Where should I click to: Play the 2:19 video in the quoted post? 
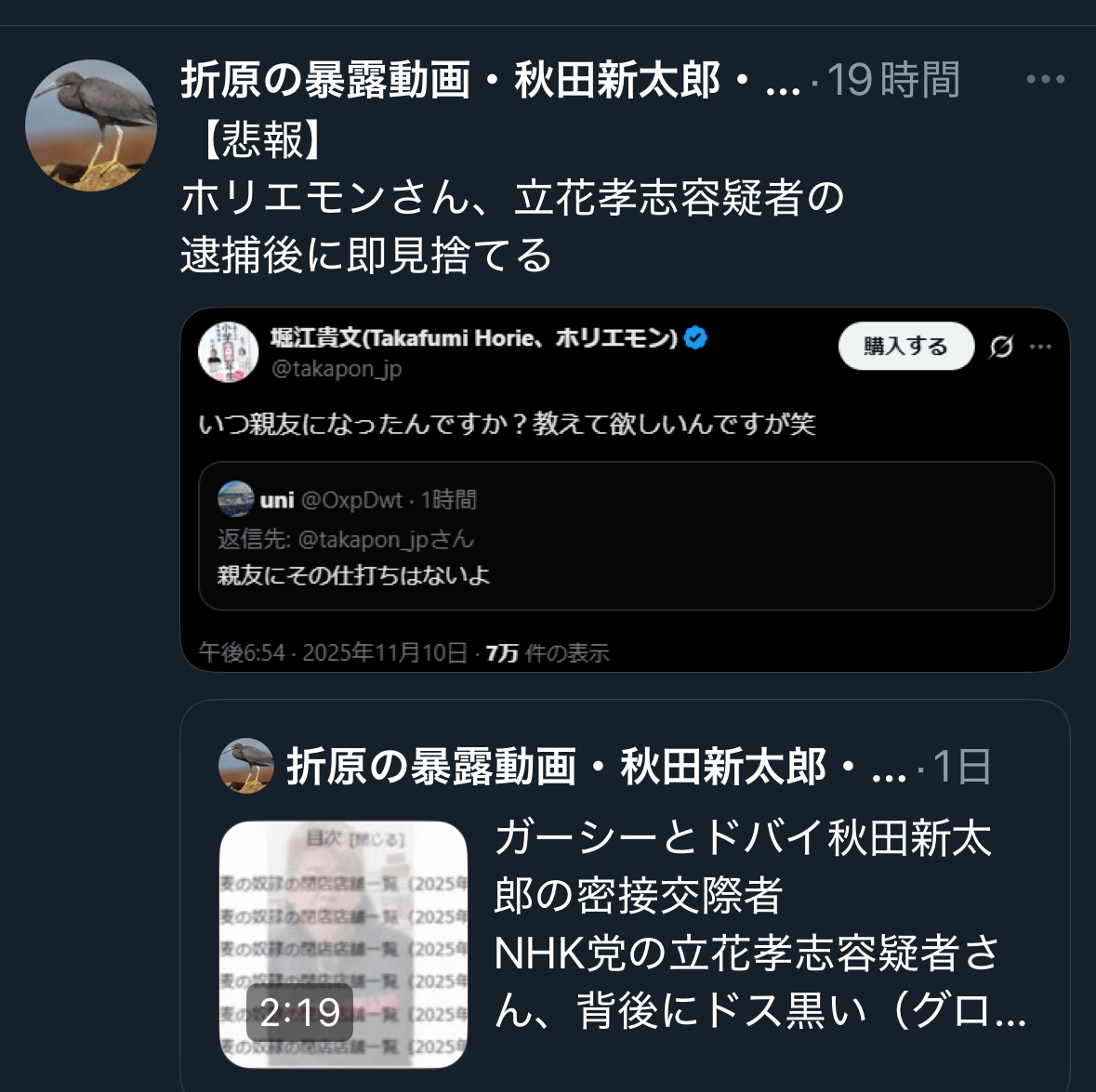pos(343,944)
